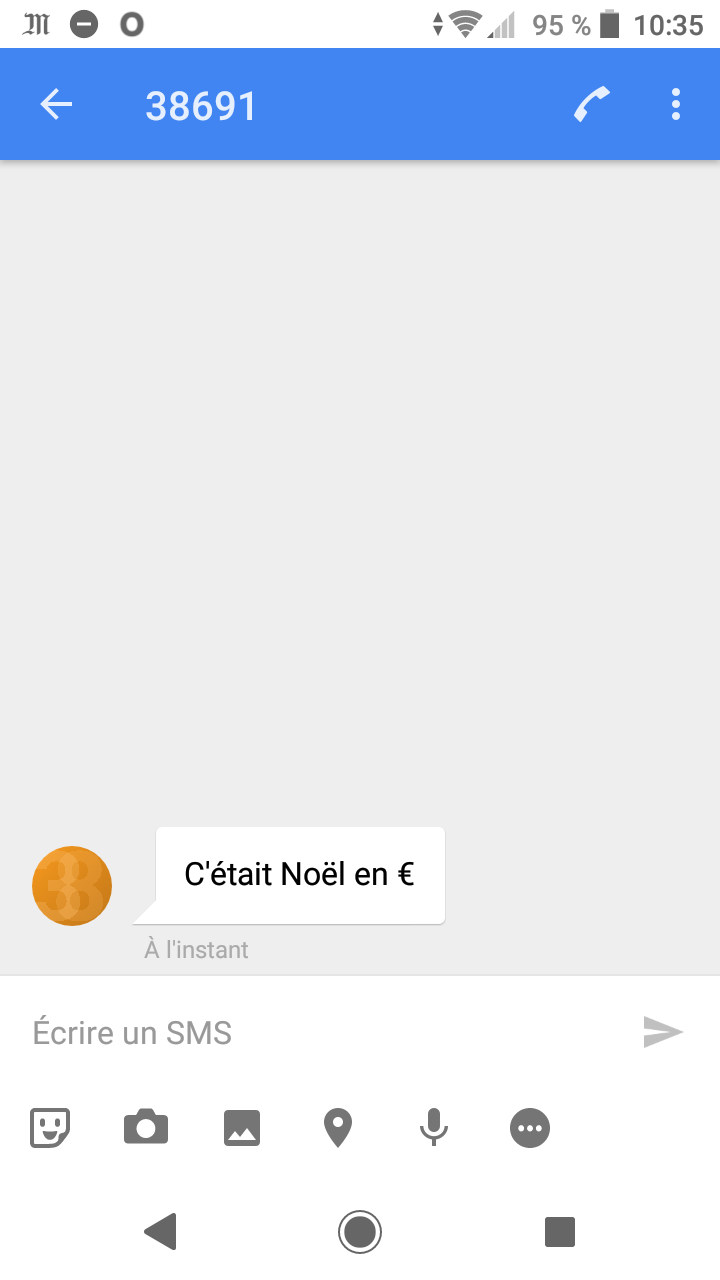Image resolution: width=720 pixels, height=1280 pixels.
Task: Send the SMS message
Action: (x=663, y=1032)
